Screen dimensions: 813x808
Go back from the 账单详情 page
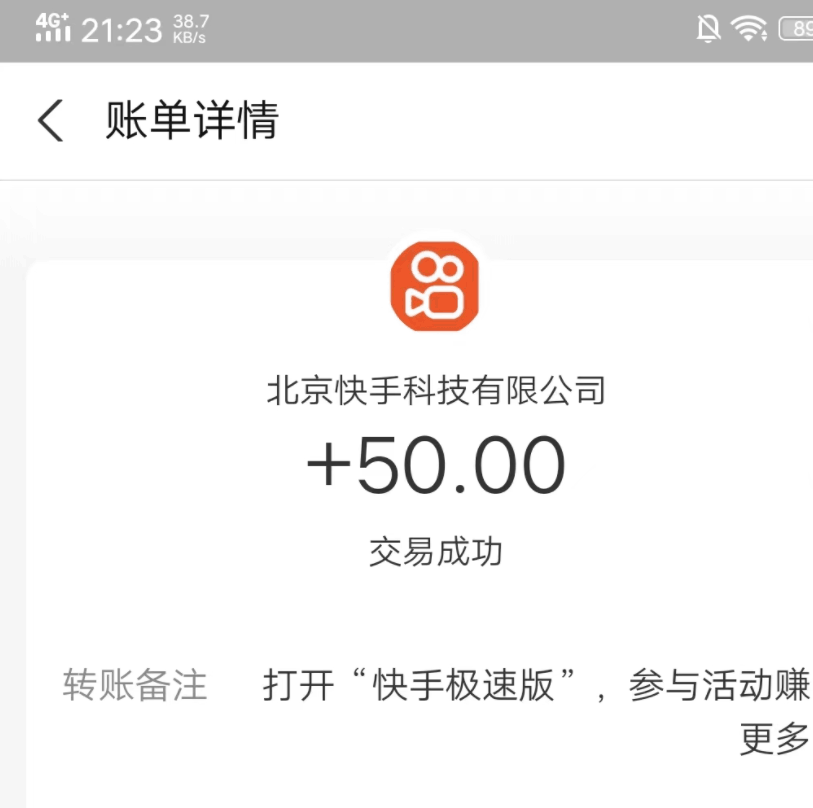(50, 121)
